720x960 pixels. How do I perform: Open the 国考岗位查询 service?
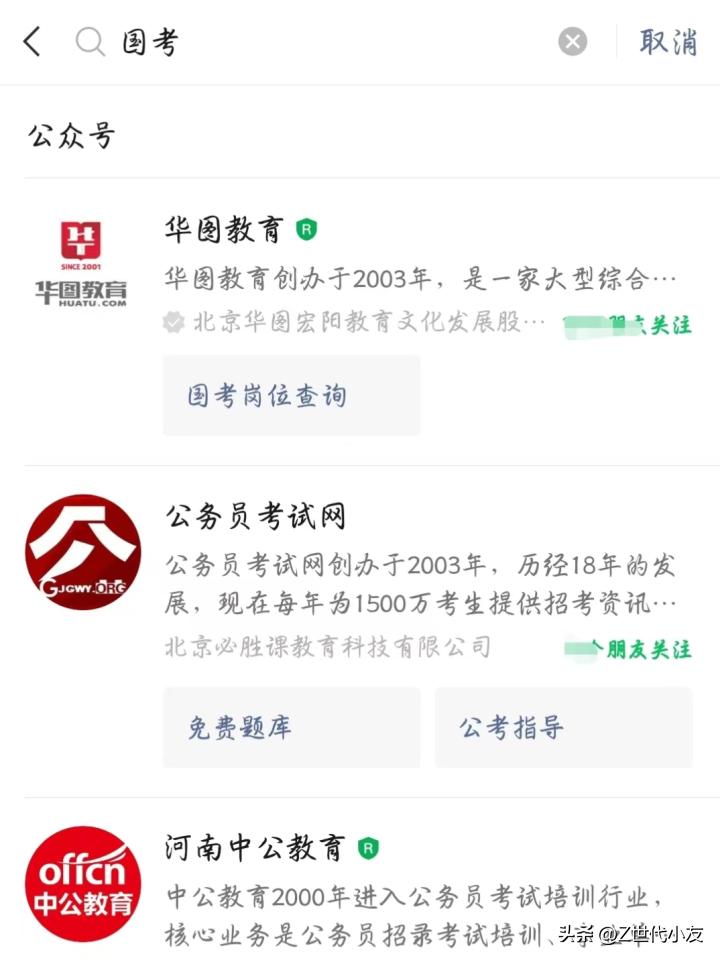(x=290, y=395)
